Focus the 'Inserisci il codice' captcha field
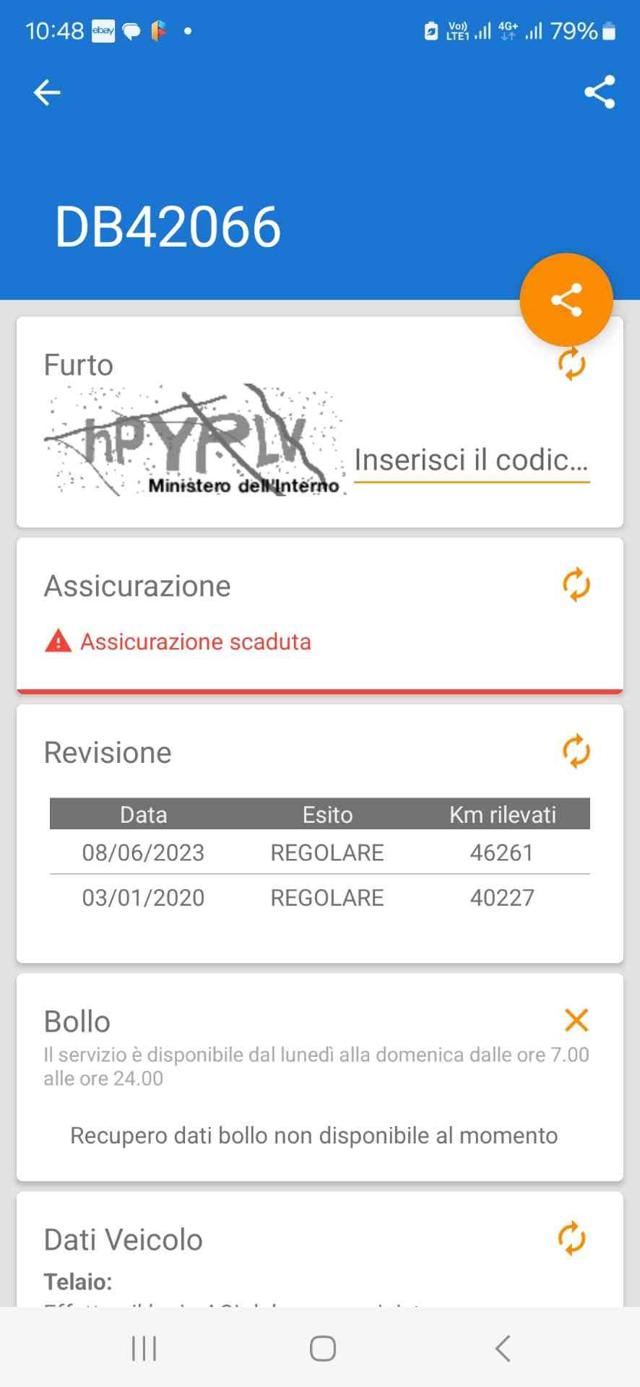This screenshot has width=640, height=1387. (x=472, y=461)
